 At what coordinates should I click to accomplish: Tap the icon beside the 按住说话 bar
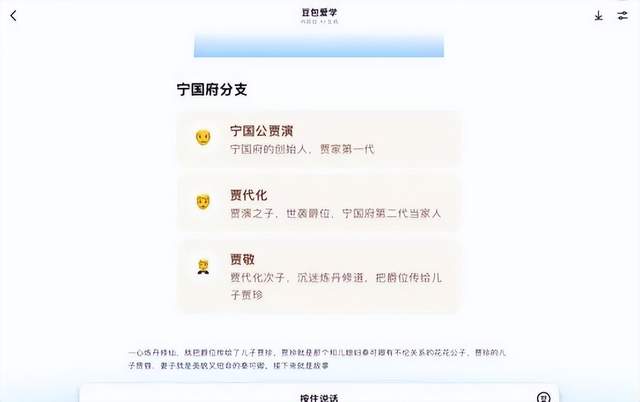click(x=543, y=397)
